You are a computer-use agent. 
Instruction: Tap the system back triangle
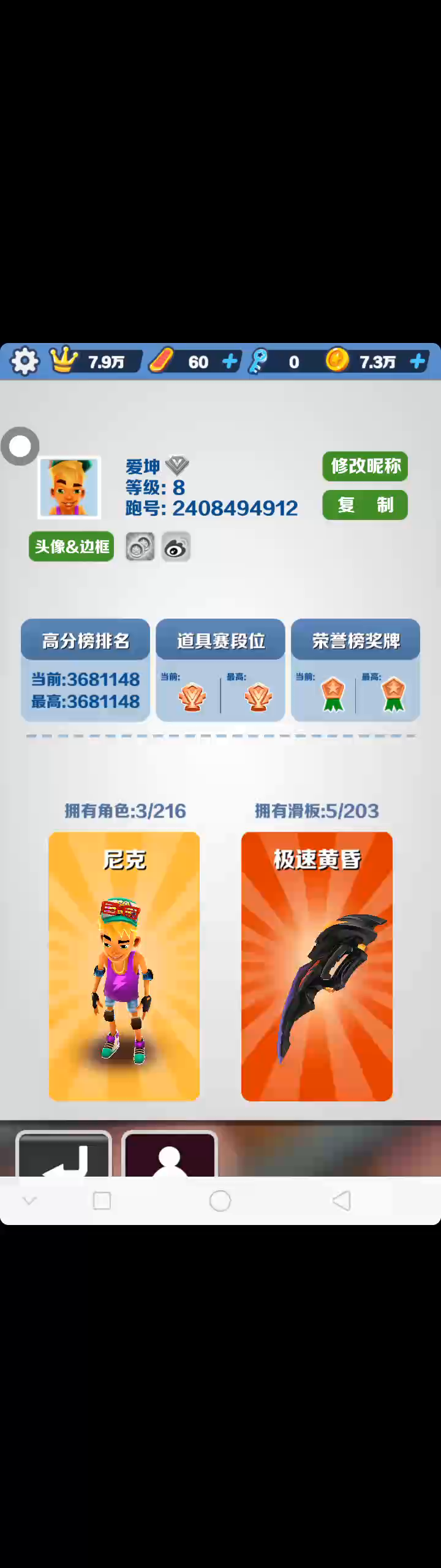(342, 1200)
